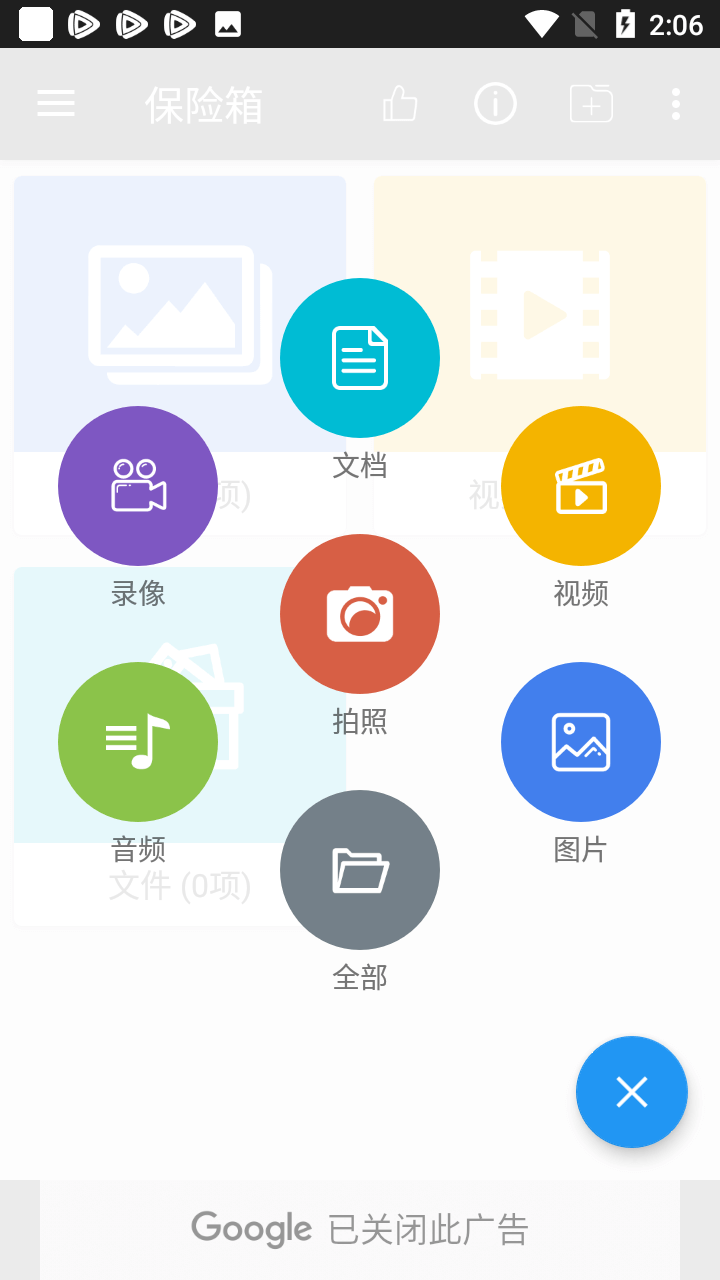Select the 图片 pictures option
This screenshot has width=720, height=1280.
[581, 742]
